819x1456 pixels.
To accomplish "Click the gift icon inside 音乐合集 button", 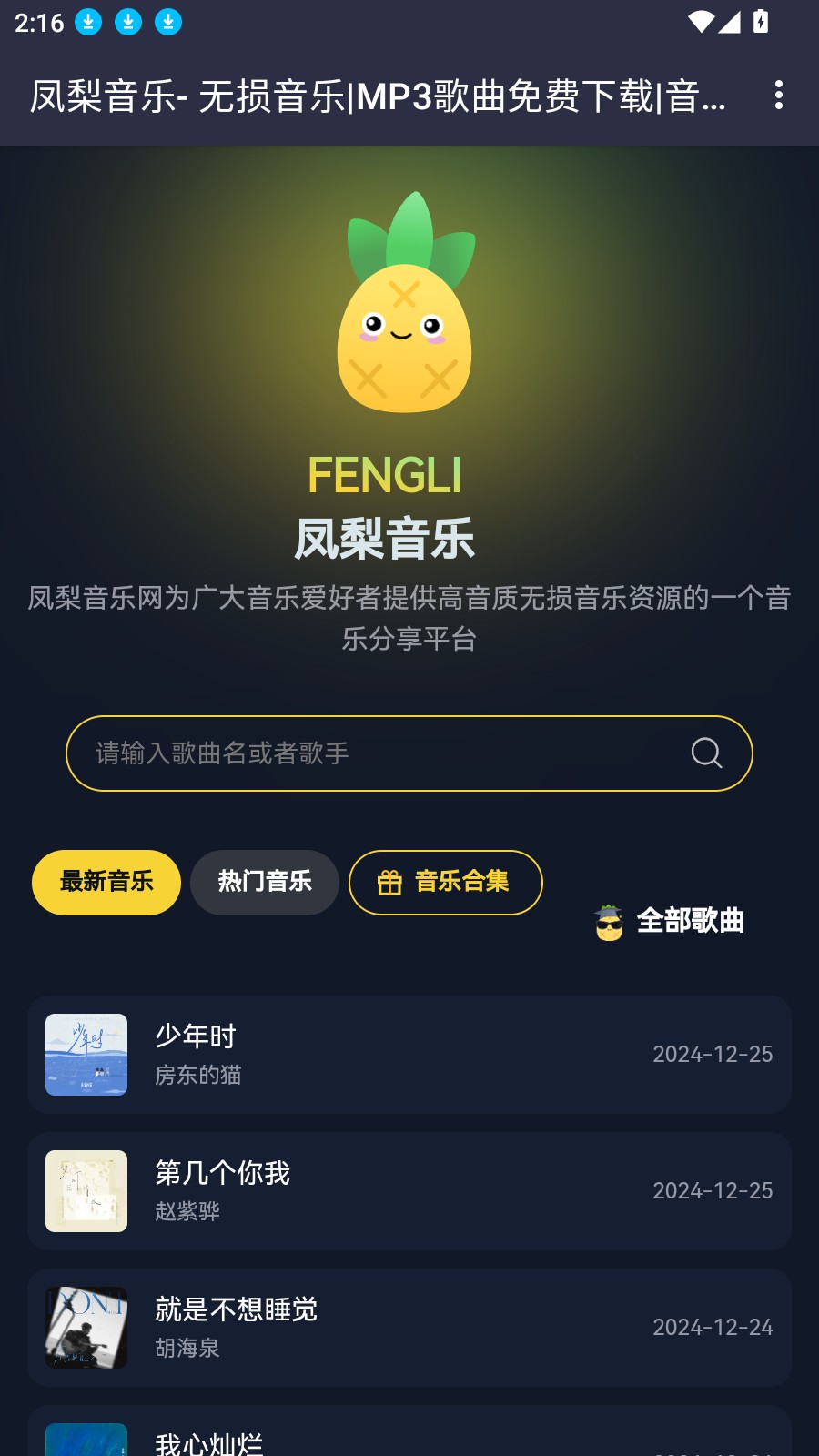I will coord(389,882).
